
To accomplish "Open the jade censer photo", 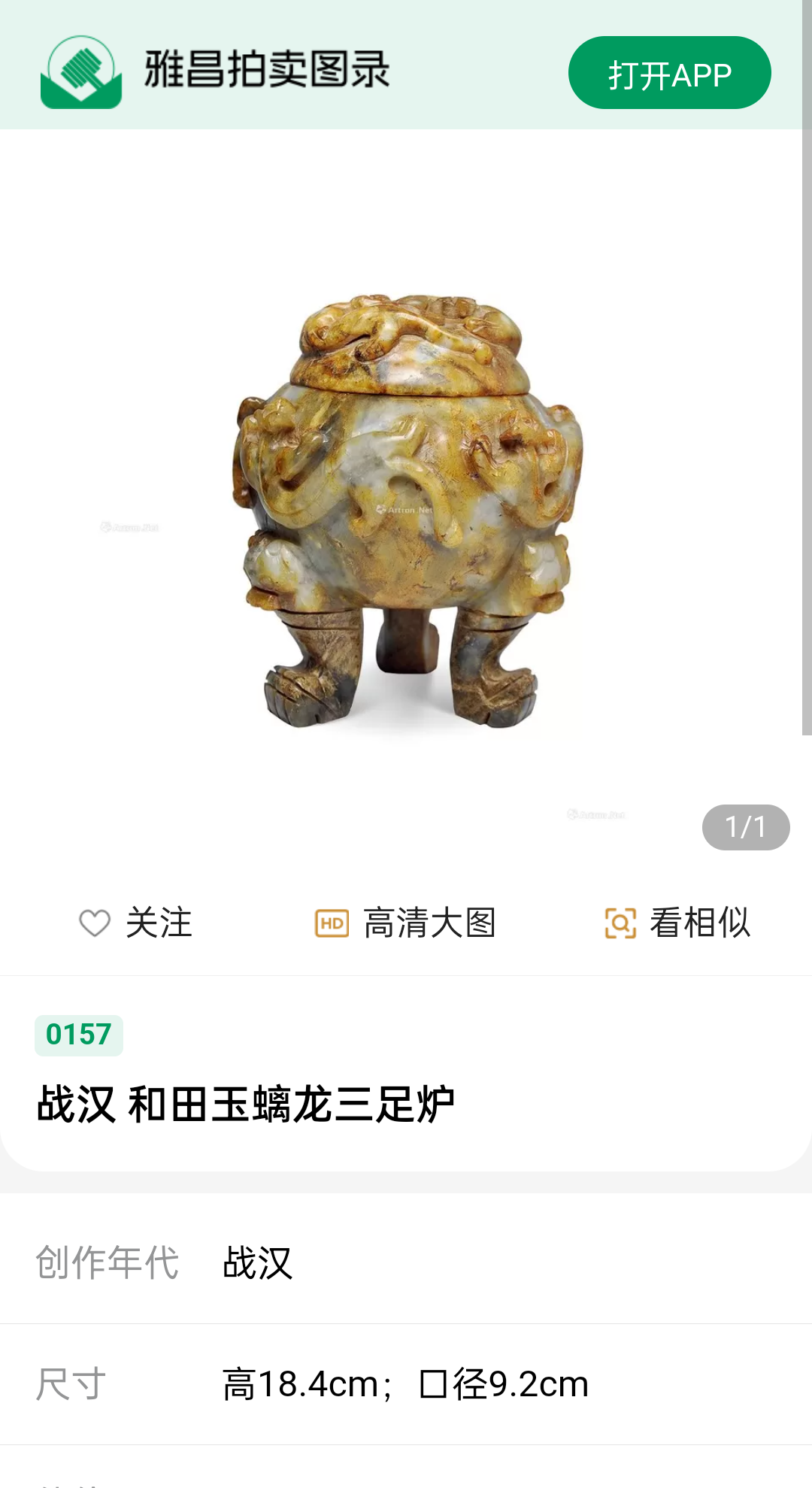I will (406, 511).
